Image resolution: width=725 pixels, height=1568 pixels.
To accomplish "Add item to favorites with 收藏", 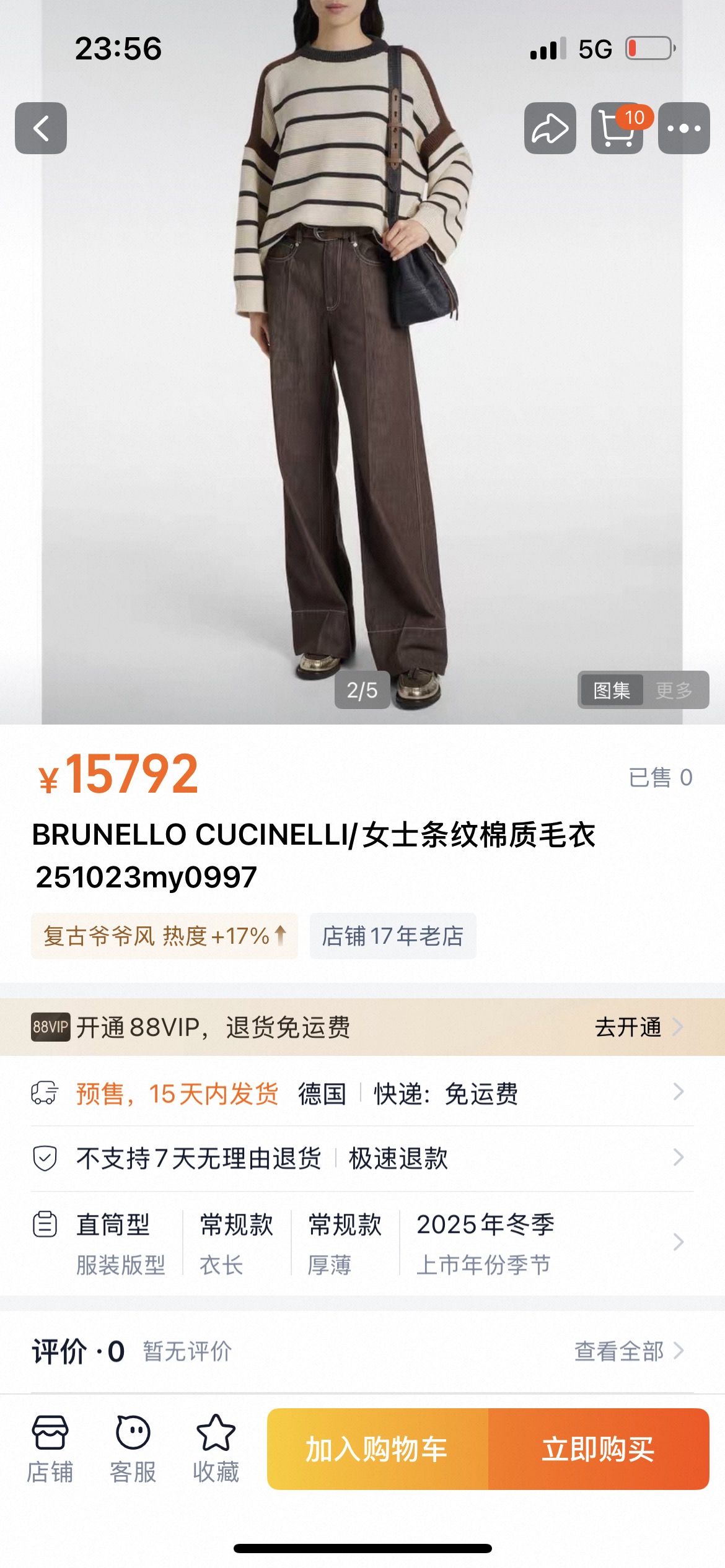I will tap(216, 1448).
